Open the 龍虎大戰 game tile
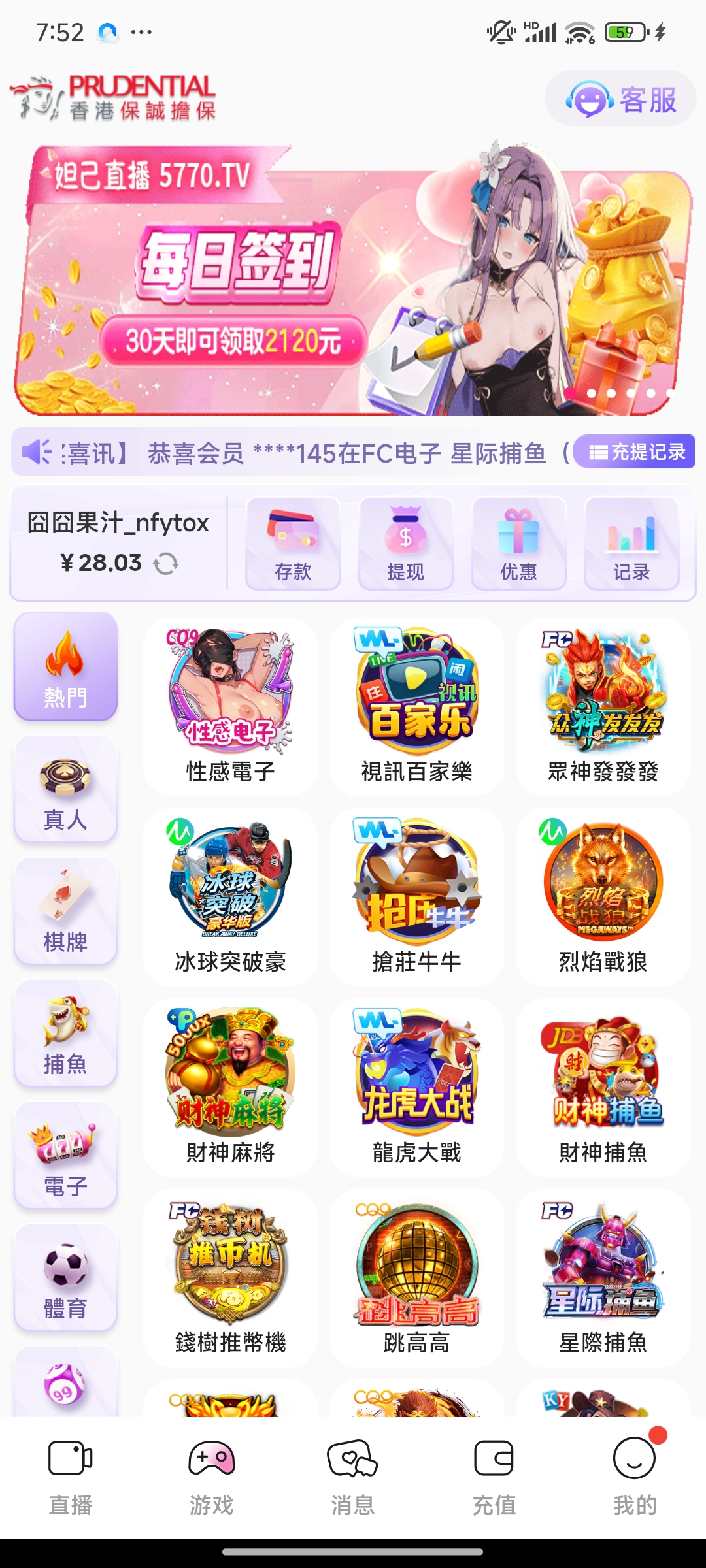The image size is (706, 1568). pyautogui.click(x=416, y=1086)
